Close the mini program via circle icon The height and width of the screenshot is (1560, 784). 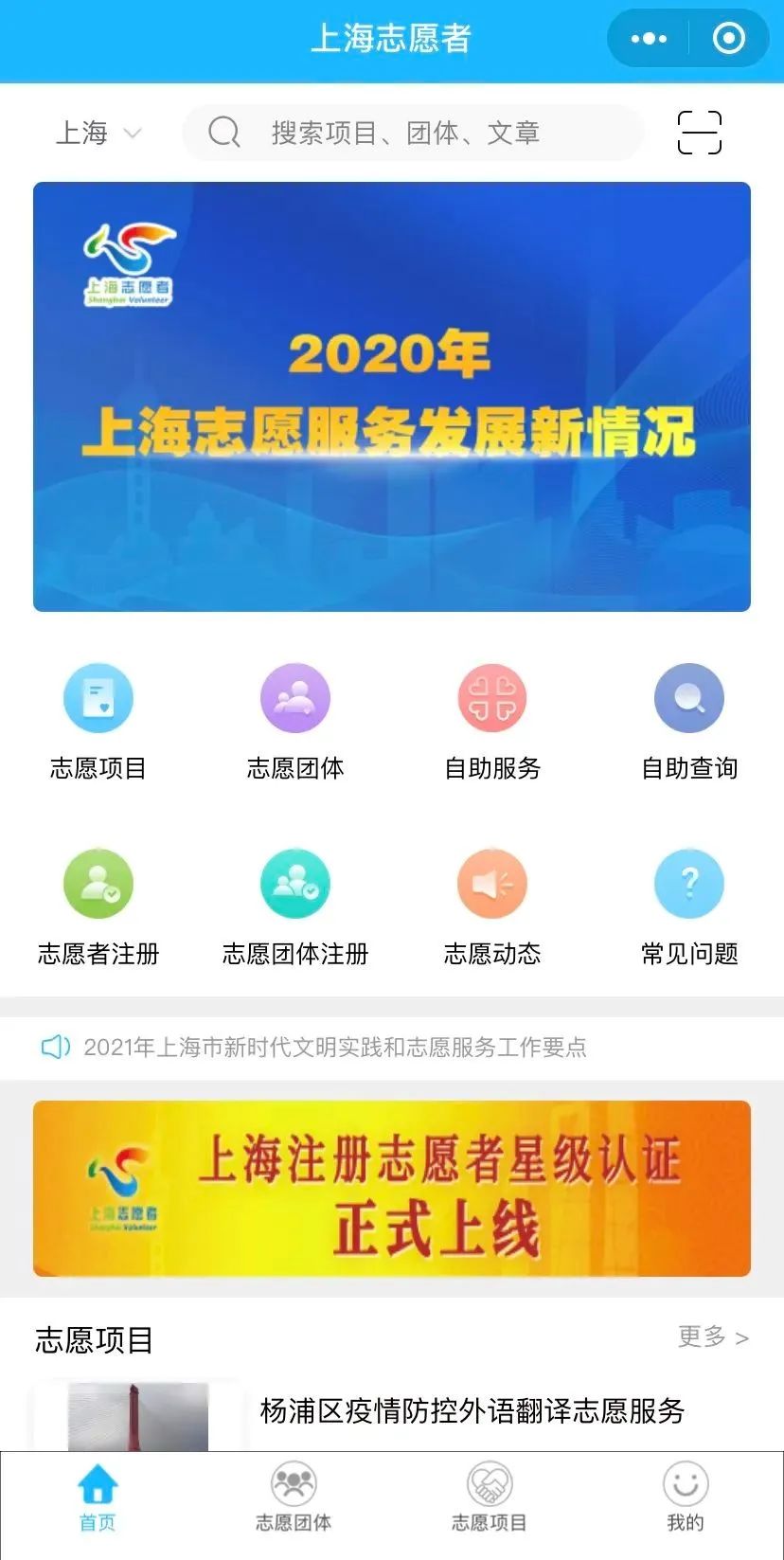click(x=728, y=39)
